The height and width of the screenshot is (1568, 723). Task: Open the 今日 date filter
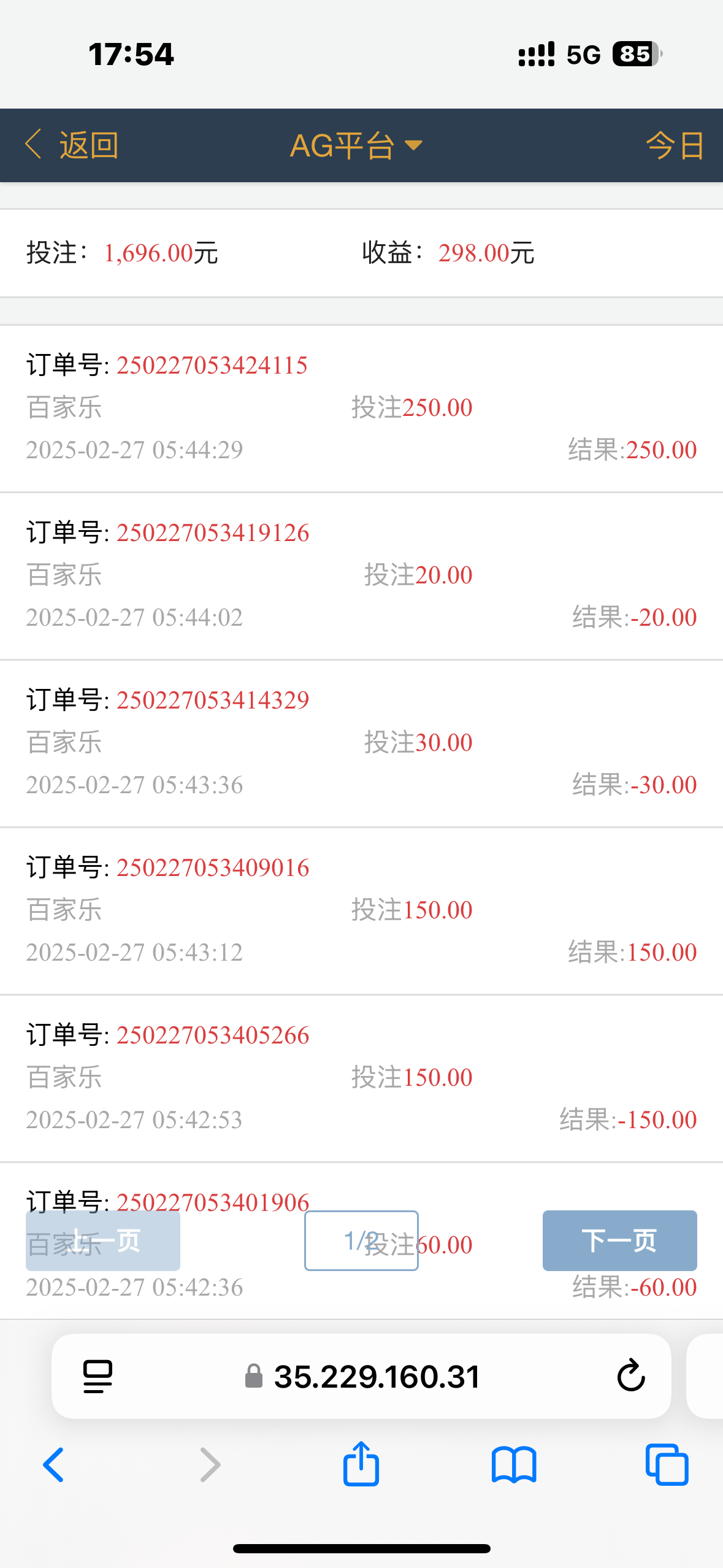674,145
